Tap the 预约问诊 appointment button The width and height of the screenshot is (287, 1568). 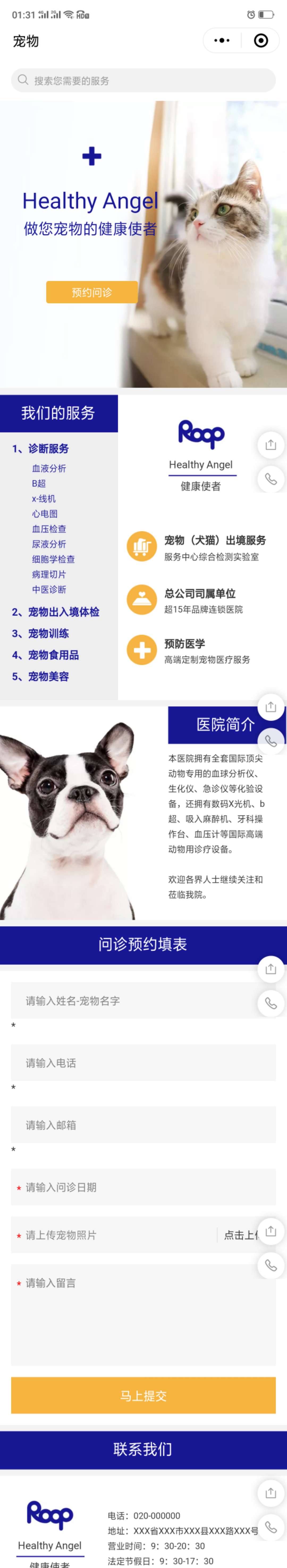(92, 292)
